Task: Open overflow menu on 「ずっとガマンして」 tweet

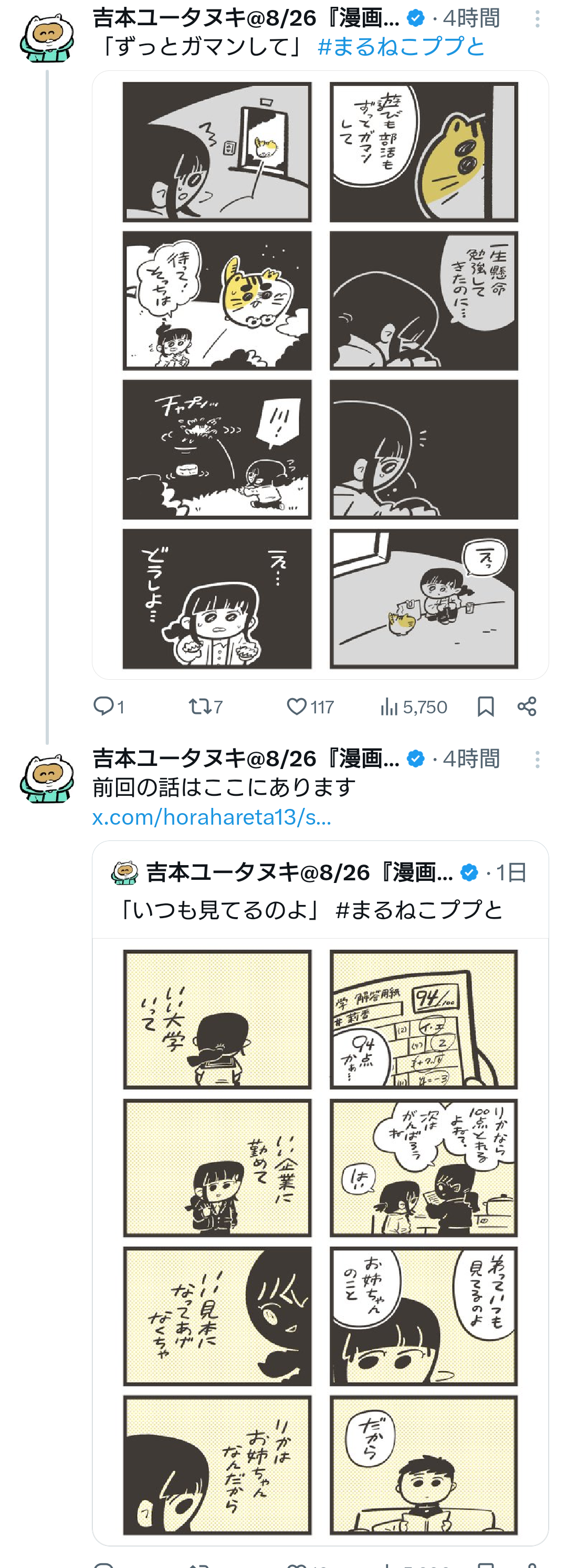Action: [537, 19]
